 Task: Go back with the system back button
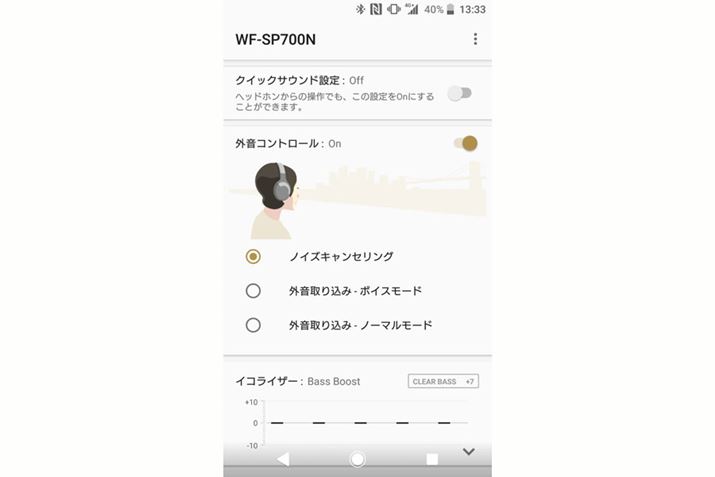[283, 459]
